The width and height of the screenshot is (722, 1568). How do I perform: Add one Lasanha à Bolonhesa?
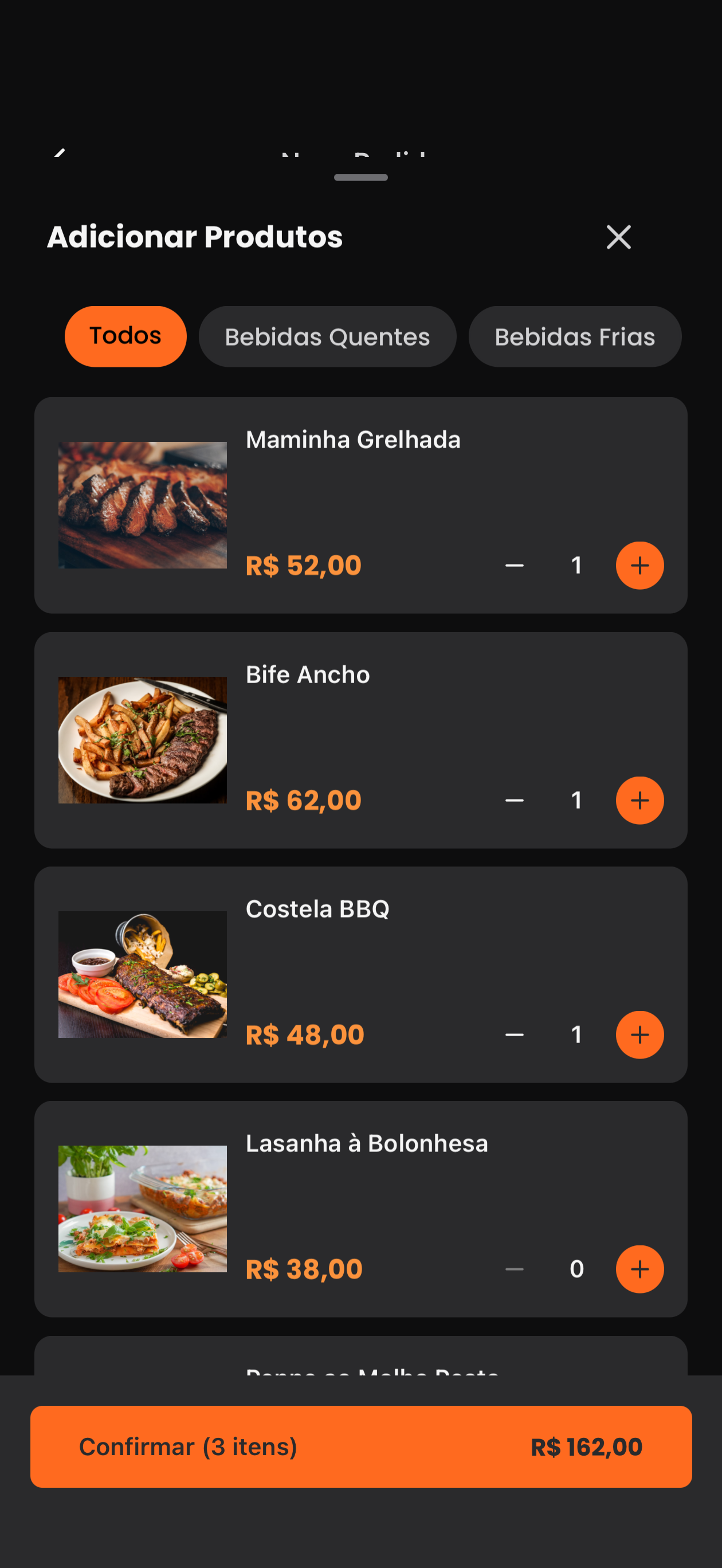pos(639,1269)
